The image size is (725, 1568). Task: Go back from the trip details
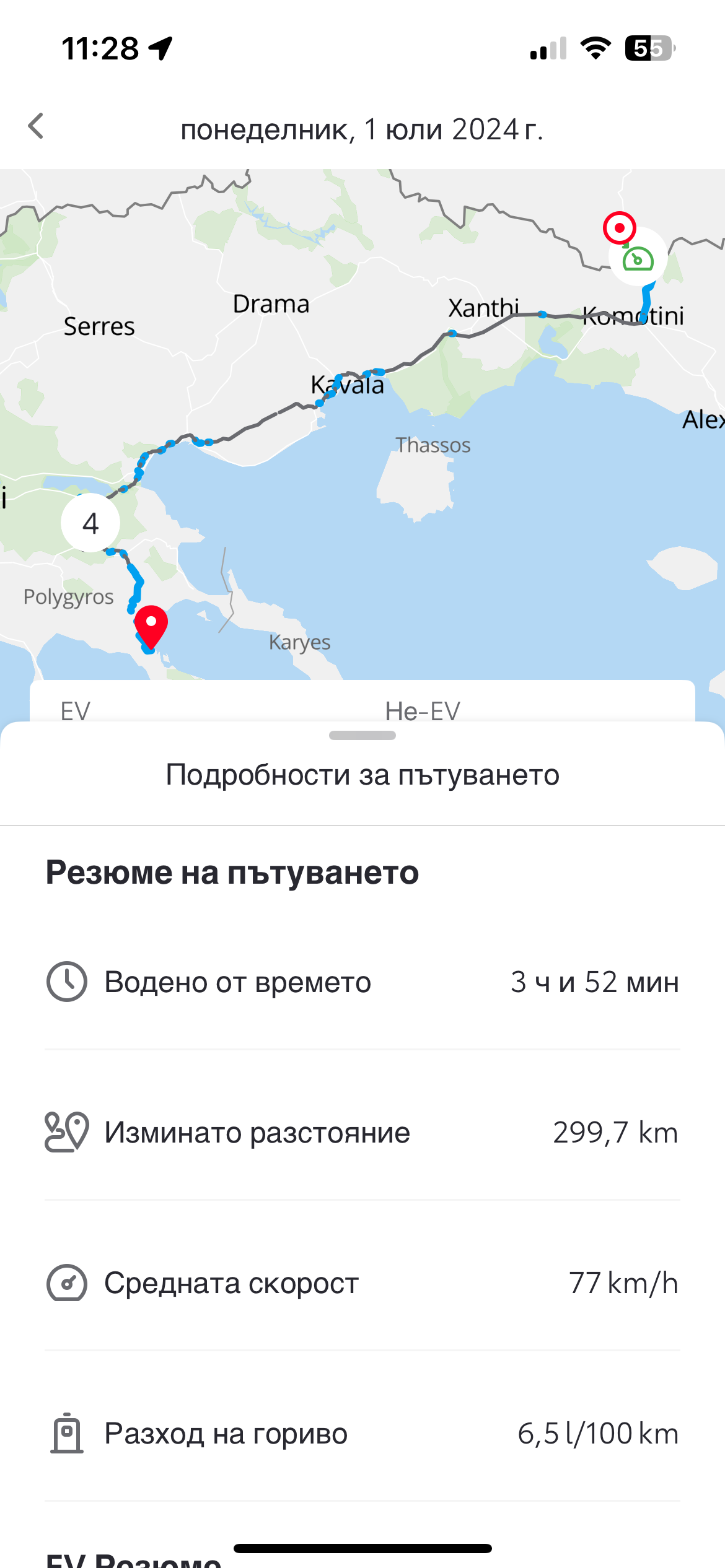[x=37, y=126]
